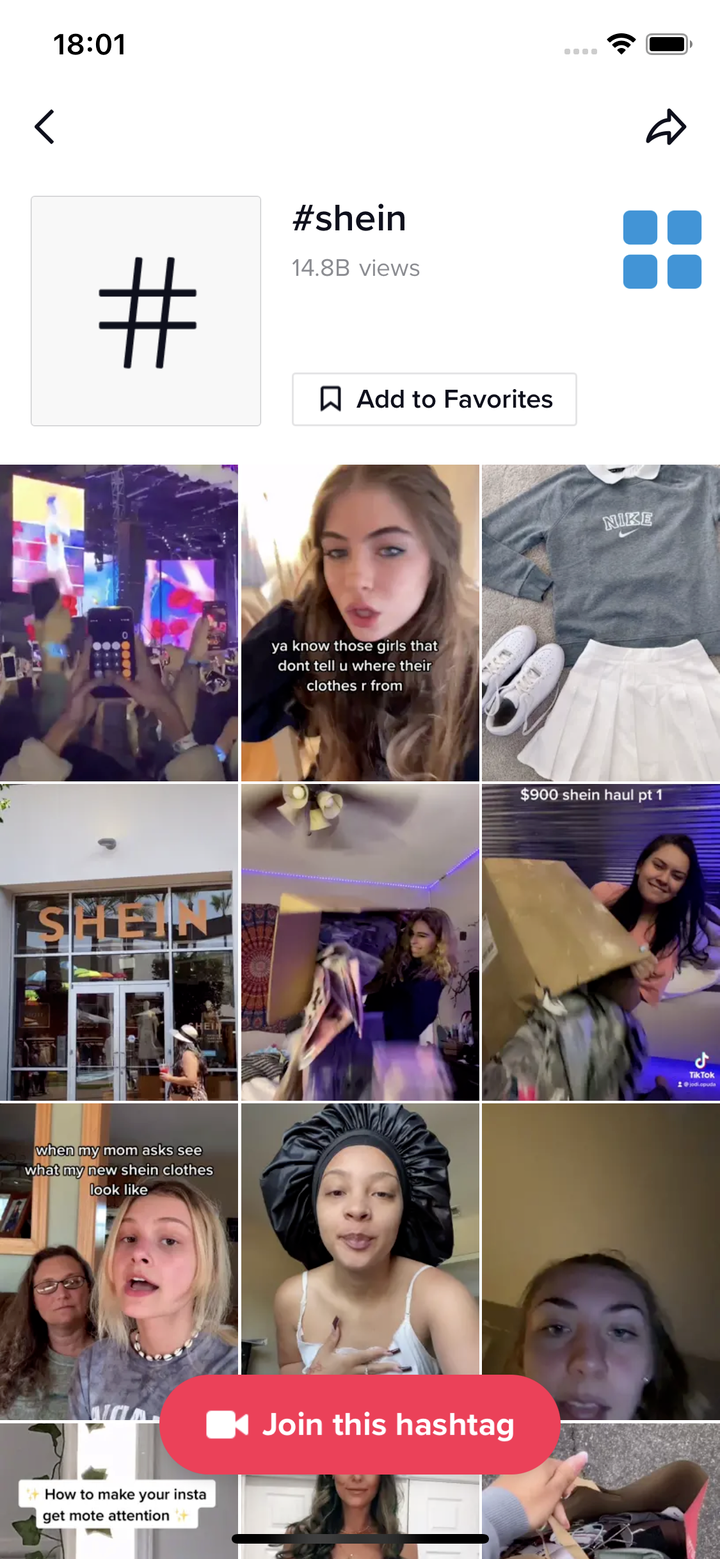This screenshot has width=720, height=1559.
Task: Go back using the arrow icon
Action: pos(45,127)
